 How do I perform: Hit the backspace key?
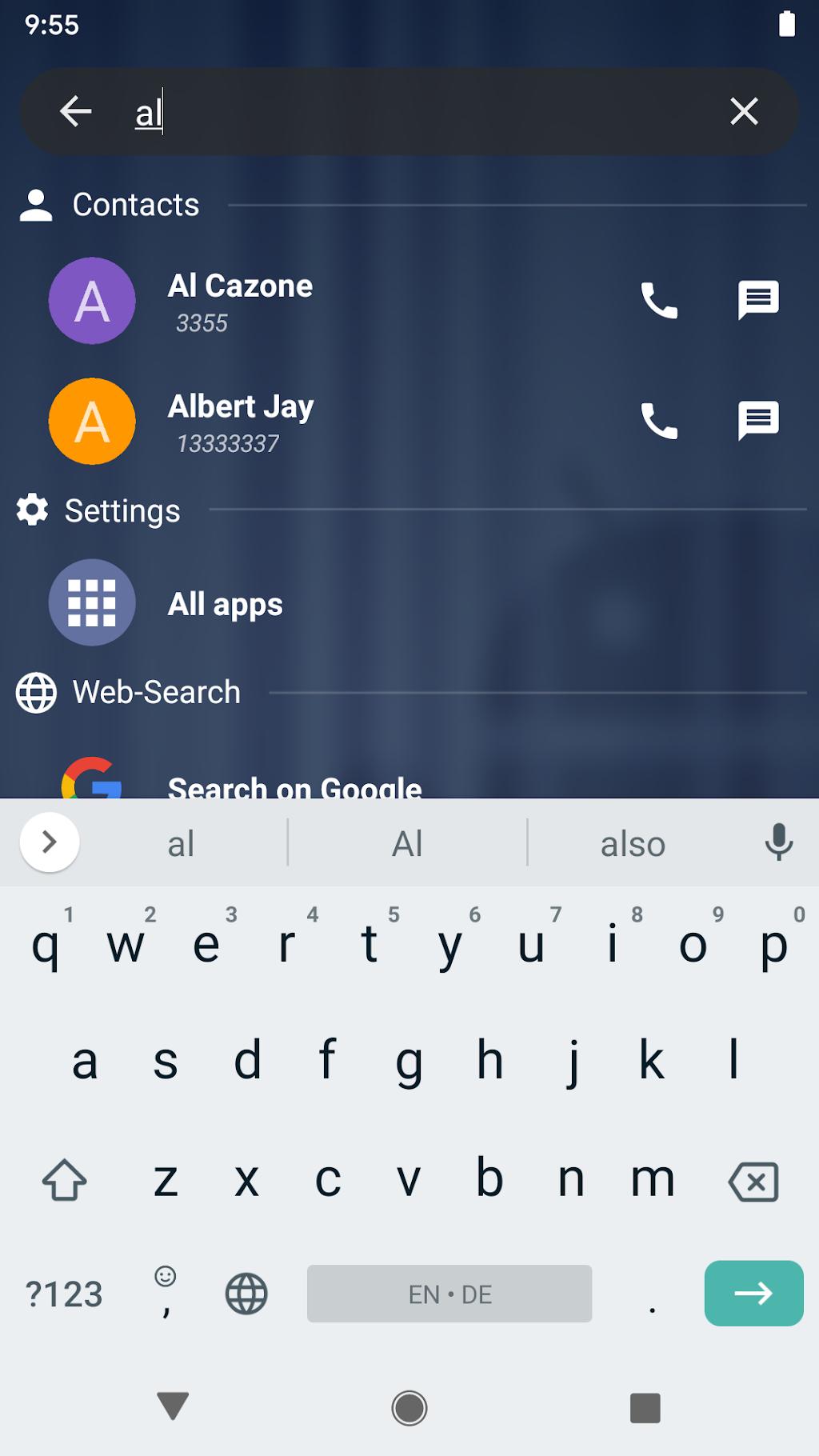point(753,1181)
